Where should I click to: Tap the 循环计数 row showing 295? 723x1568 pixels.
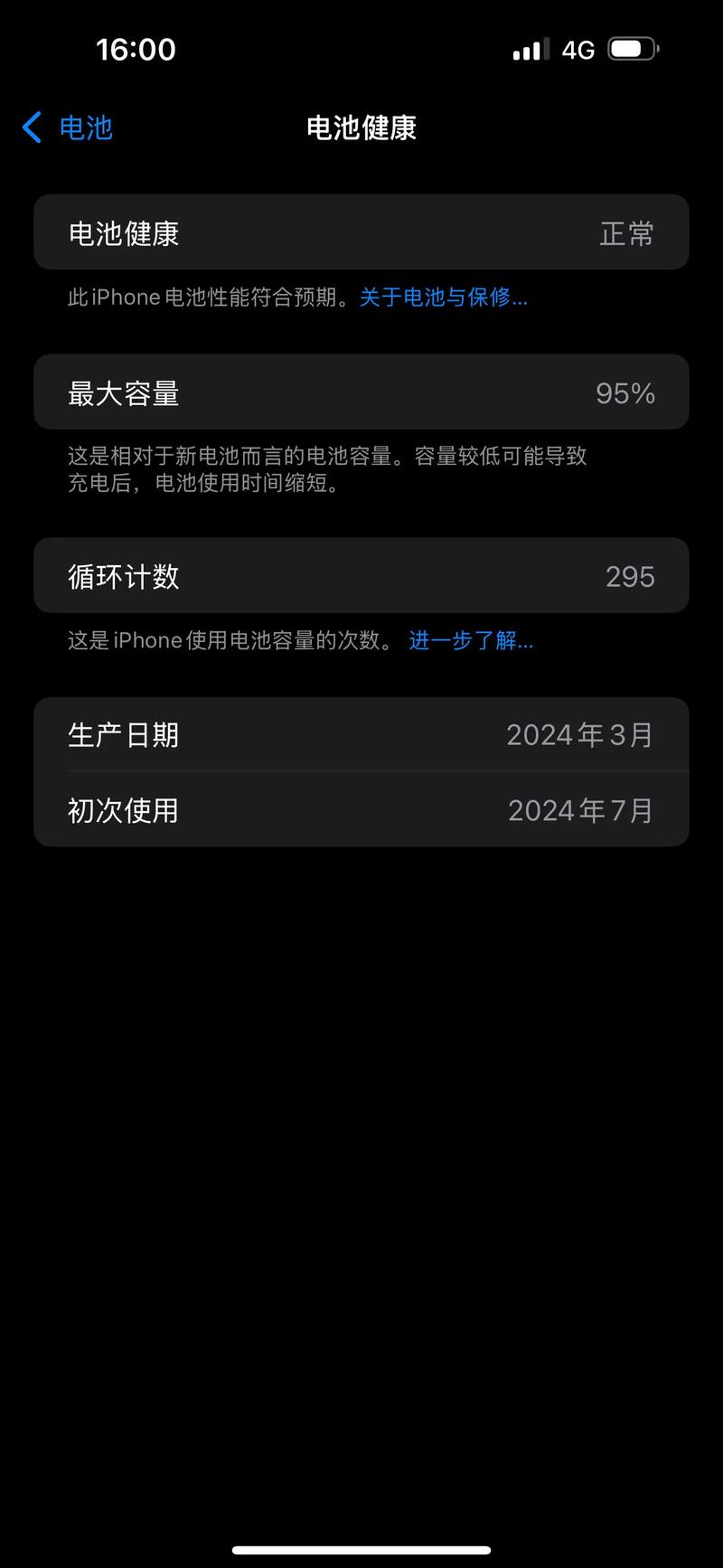[361, 576]
